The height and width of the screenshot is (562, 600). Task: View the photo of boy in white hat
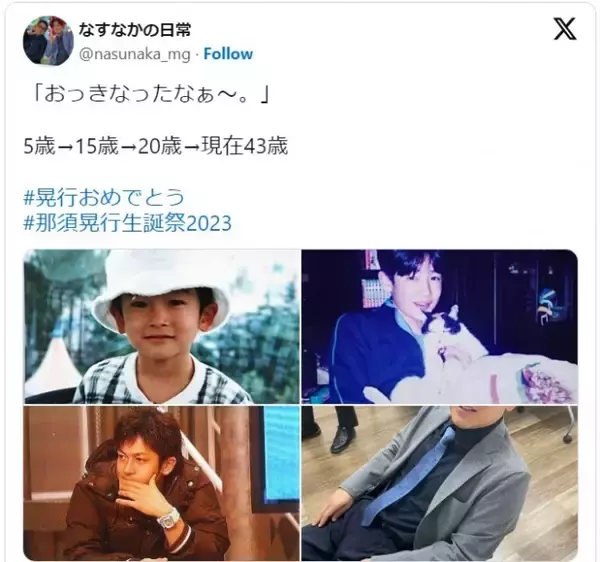pyautogui.click(x=161, y=326)
